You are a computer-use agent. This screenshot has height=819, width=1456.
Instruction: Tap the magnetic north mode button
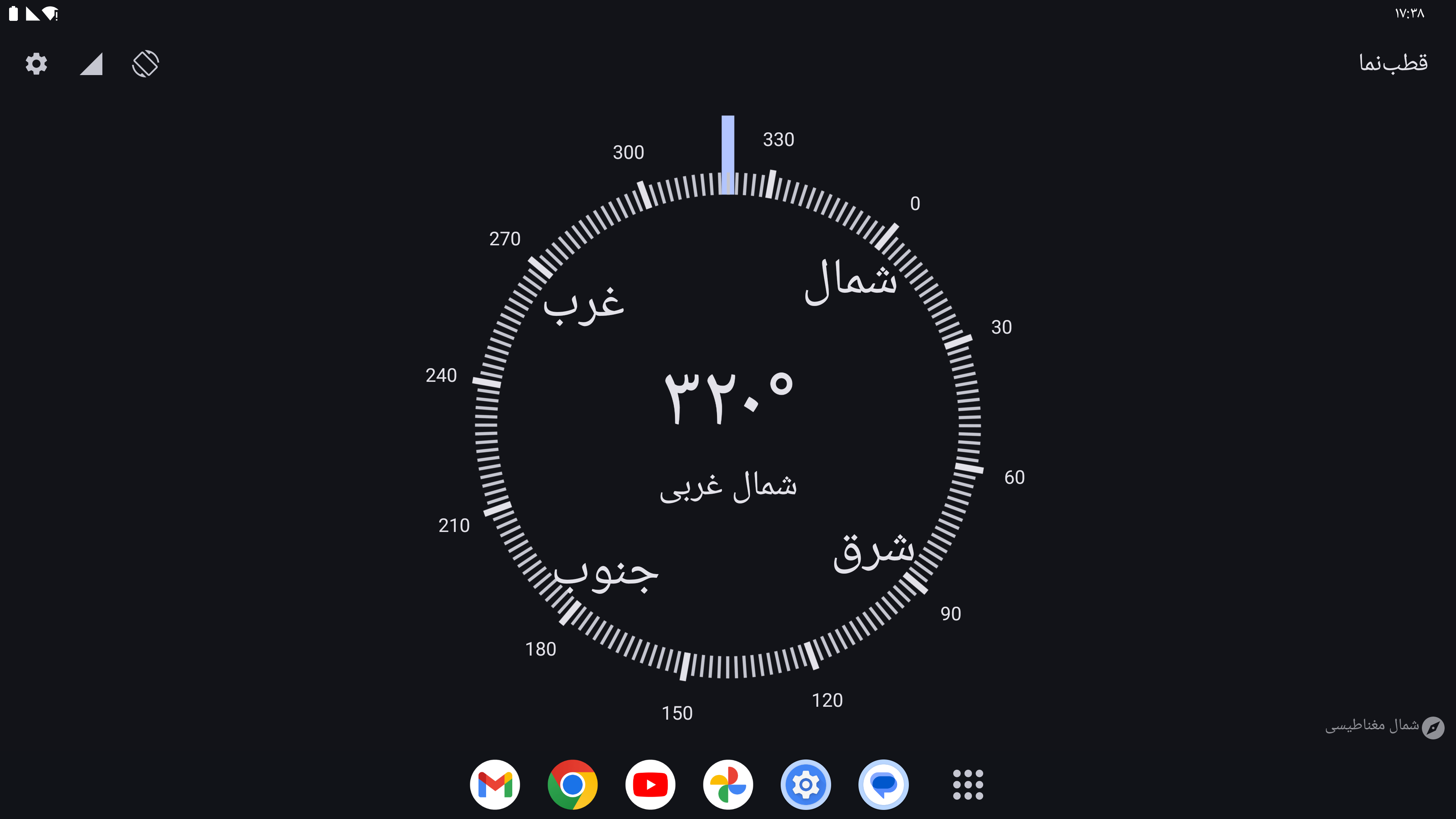[x=1385, y=726]
